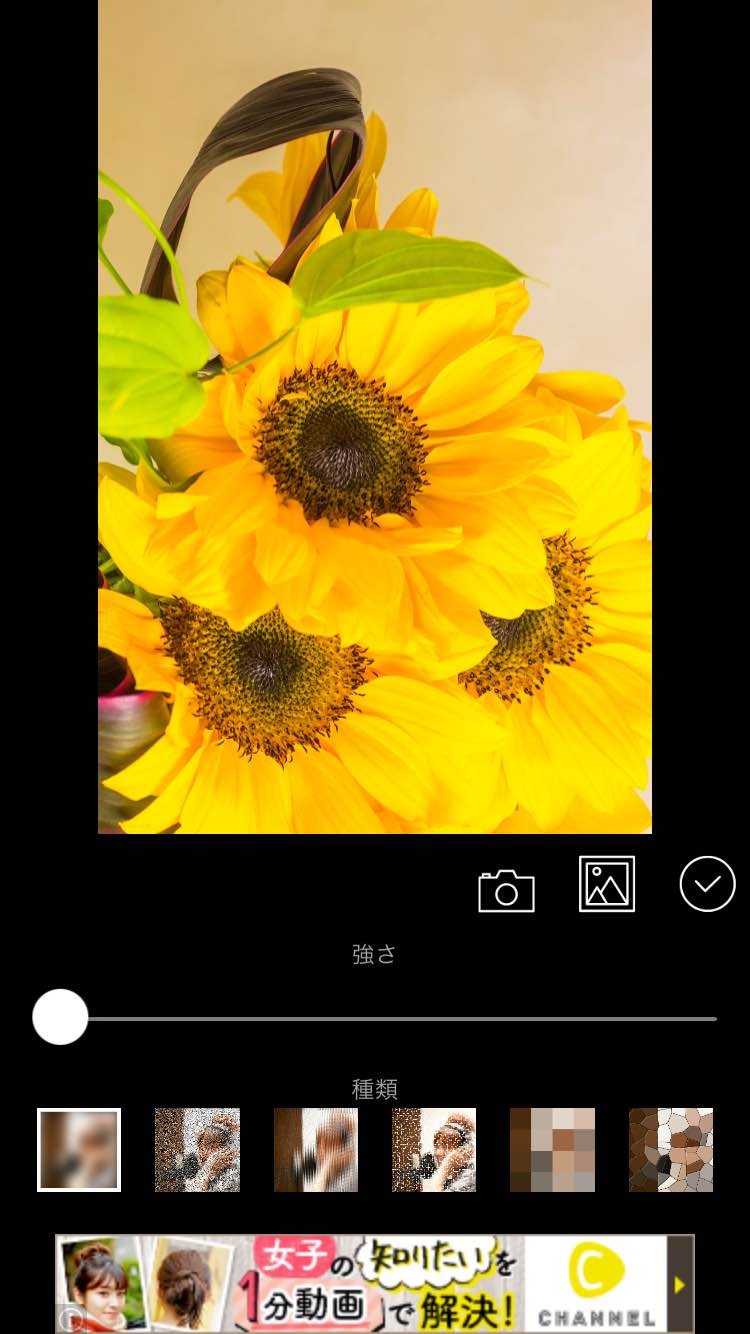
Task: Select the speckled noise effect type
Action: tap(197, 1150)
